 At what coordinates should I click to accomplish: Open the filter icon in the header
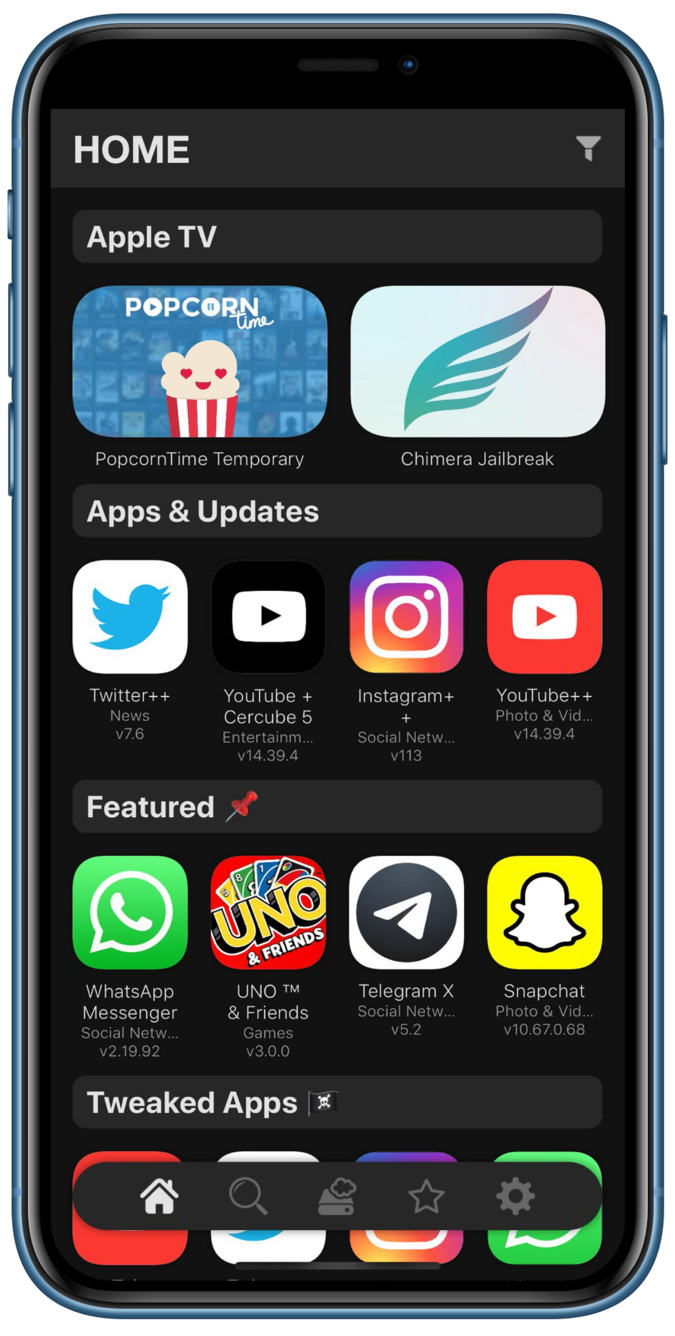[588, 149]
